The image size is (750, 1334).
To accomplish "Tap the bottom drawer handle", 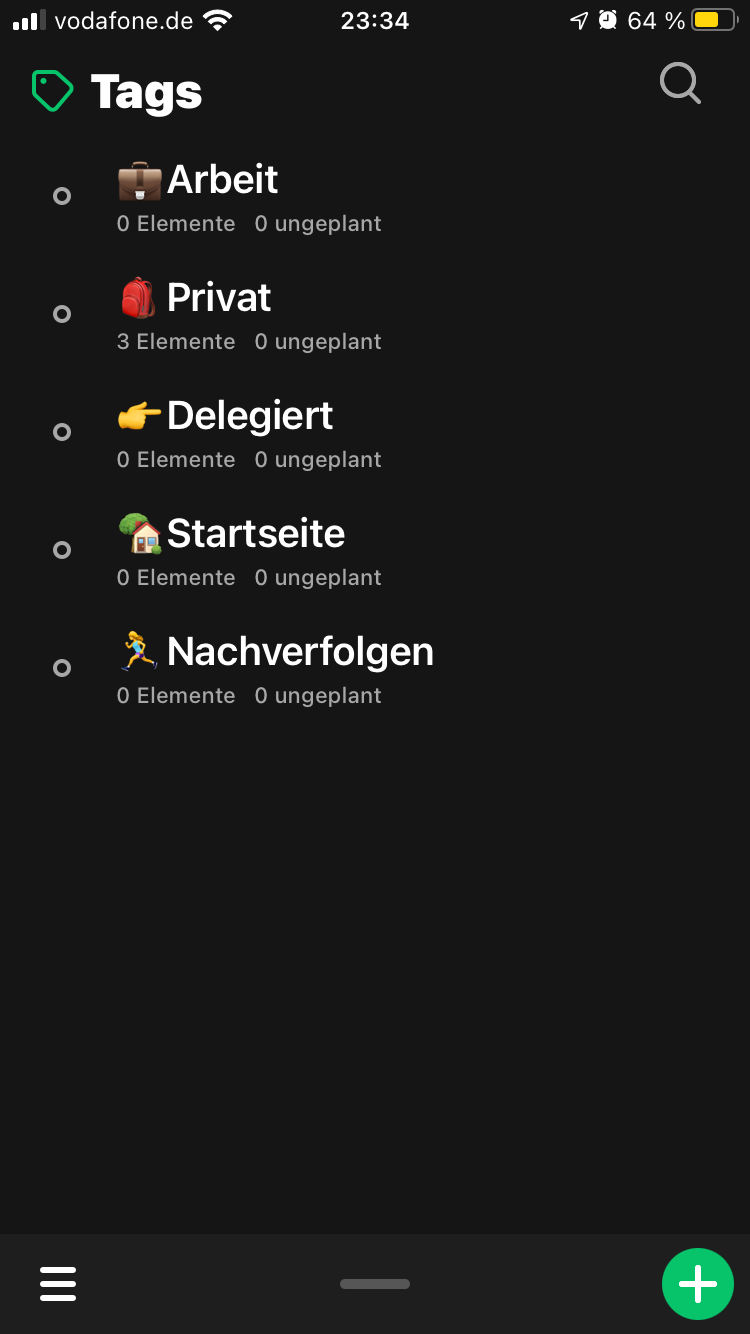I will pyautogui.click(x=375, y=1284).
